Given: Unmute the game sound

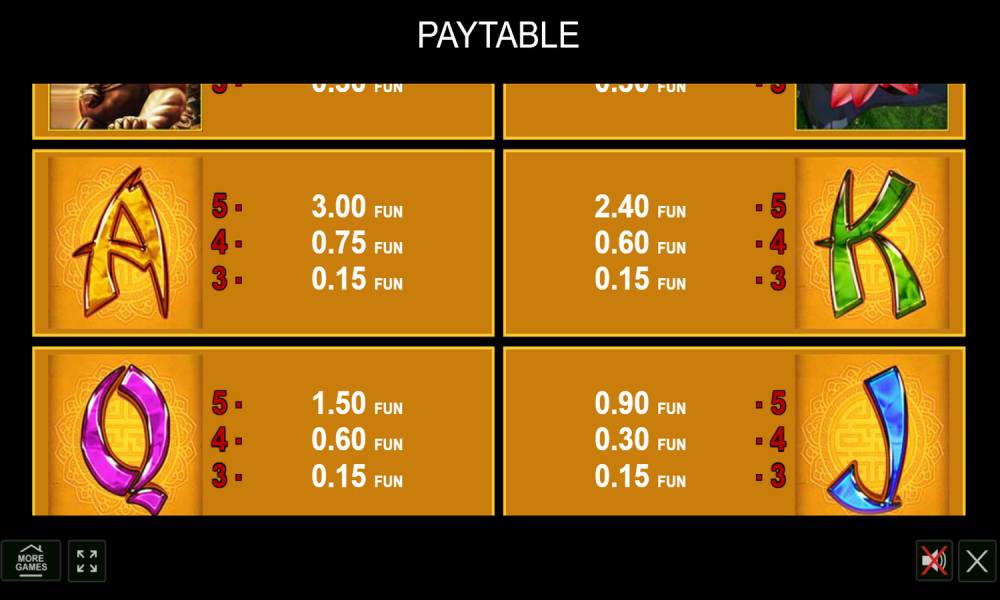Looking at the screenshot, I should click(934, 561).
